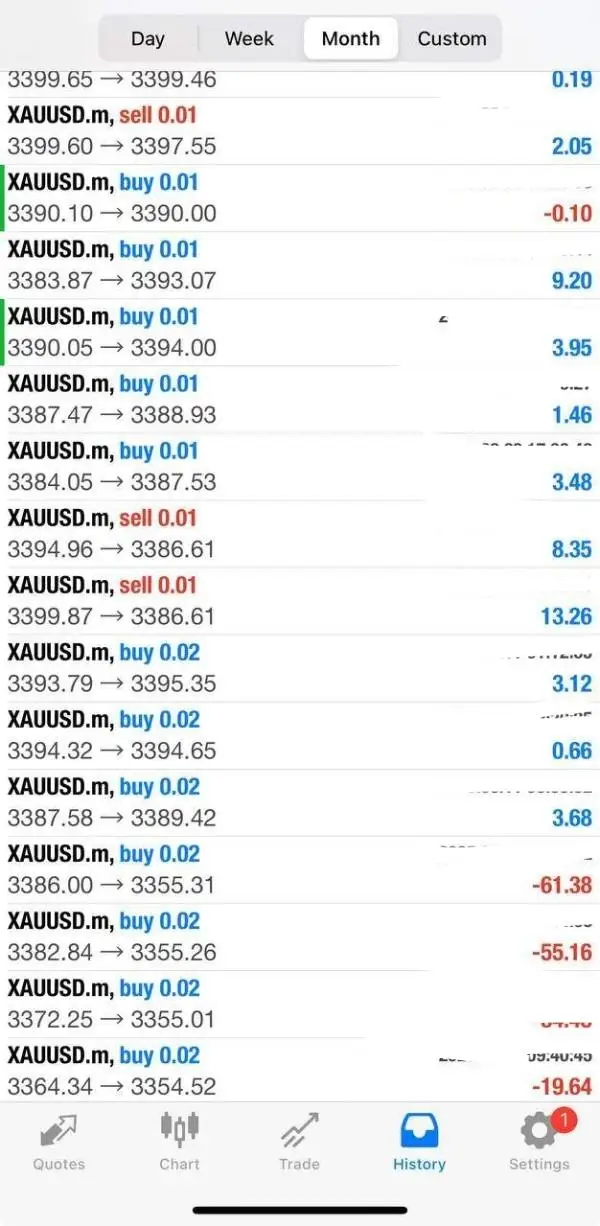Expand the buy trade 3390.05 → 3394.00

click(x=300, y=332)
